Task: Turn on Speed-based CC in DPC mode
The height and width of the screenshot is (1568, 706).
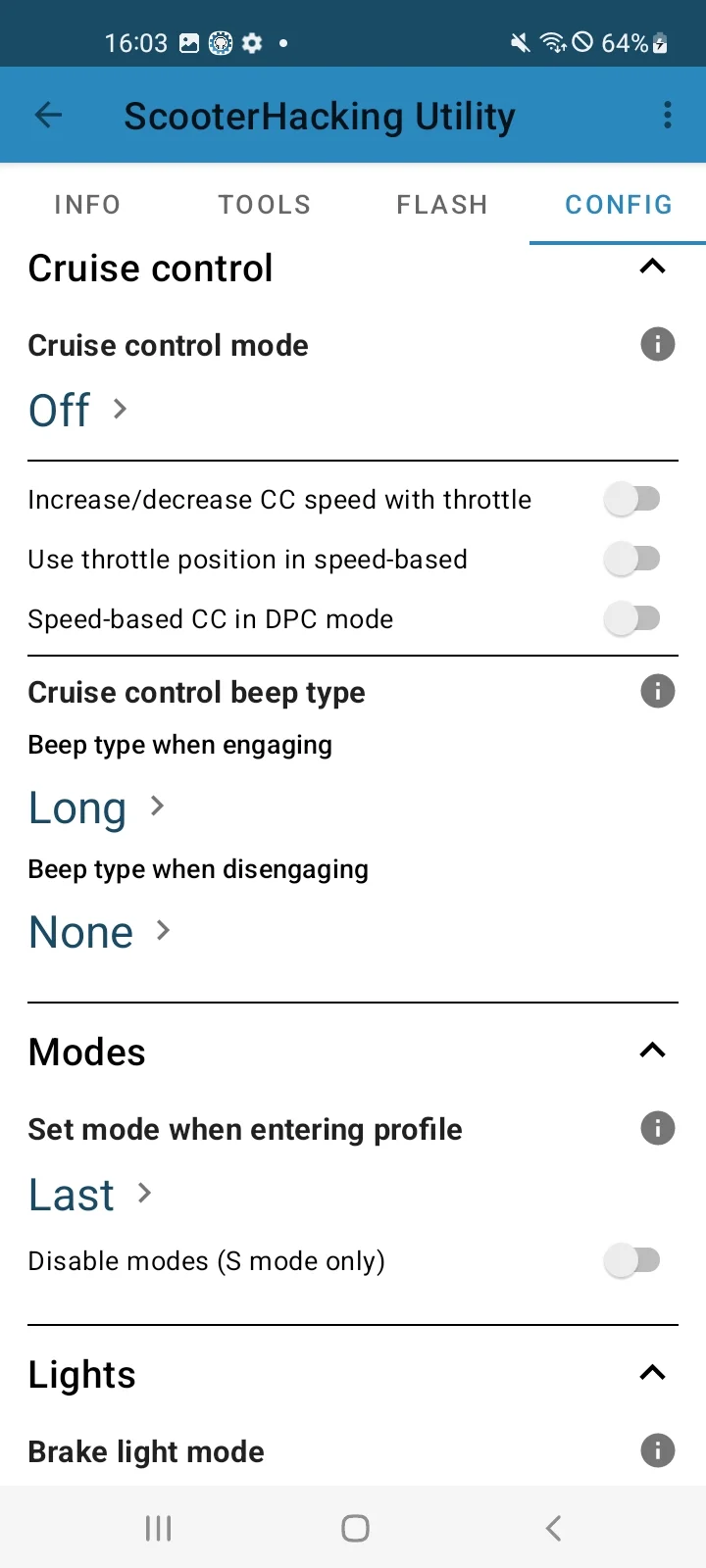Action: (x=632, y=618)
